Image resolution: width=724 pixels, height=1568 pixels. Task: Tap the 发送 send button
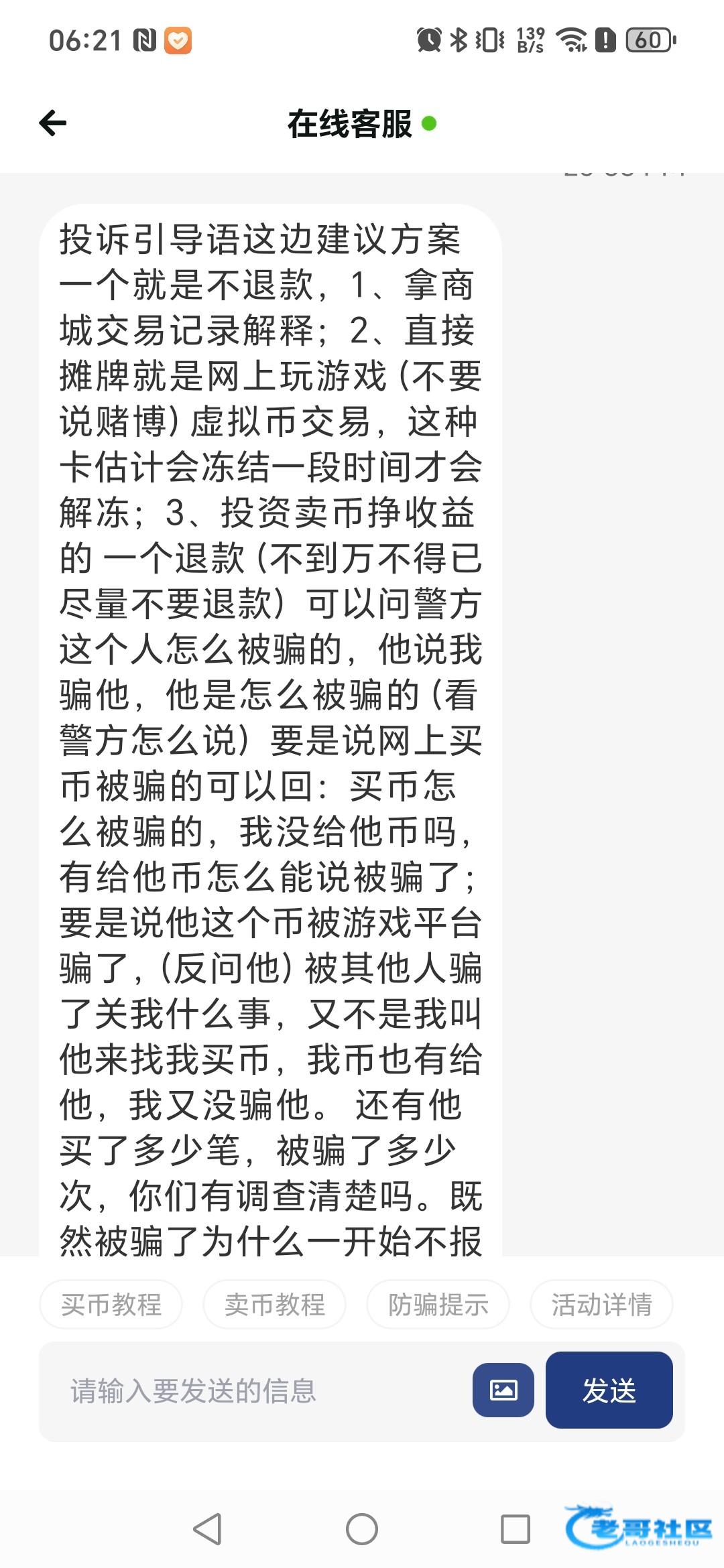coord(609,1390)
